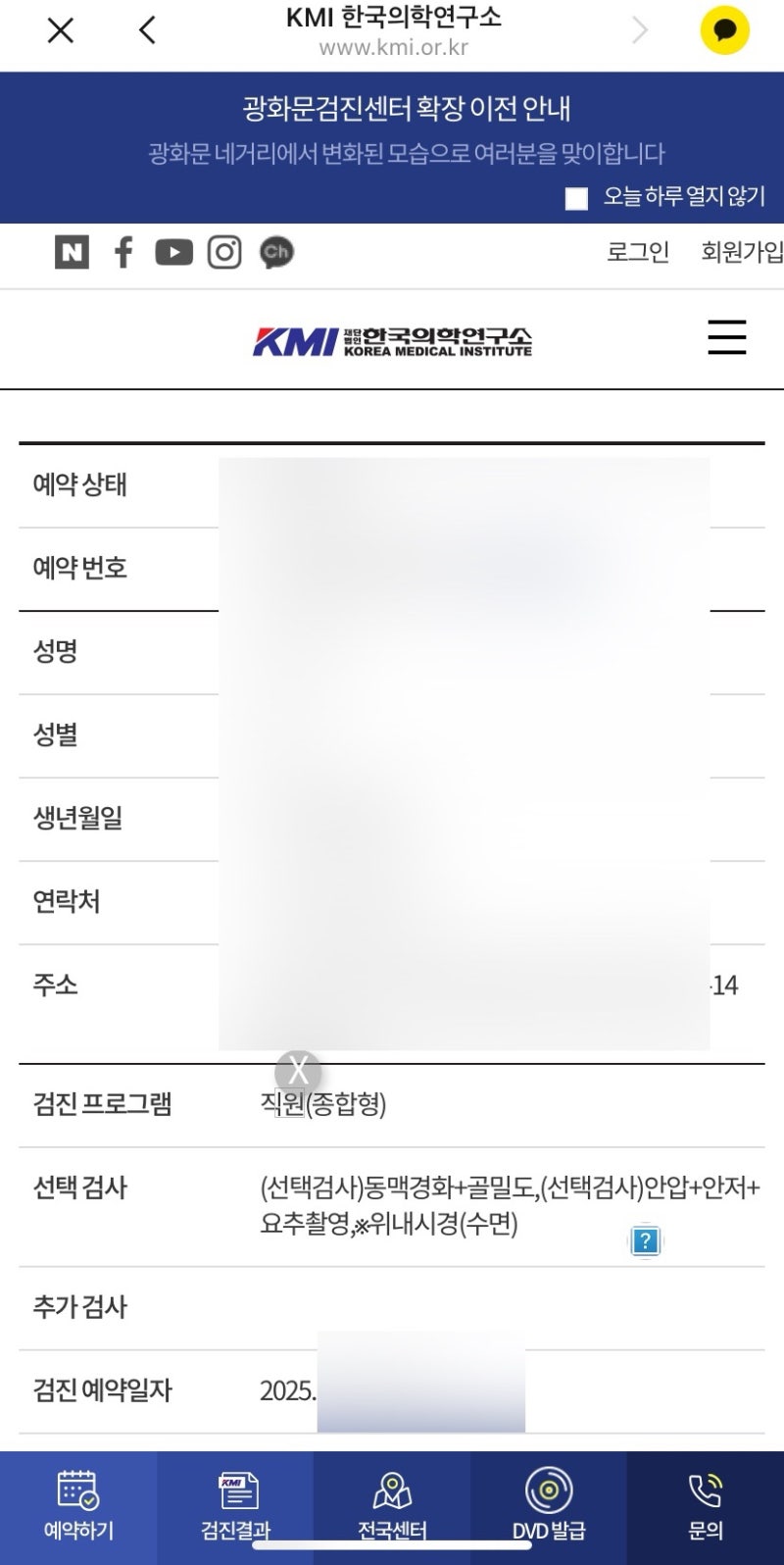Viewport: 784px width, 1565px height.
Task: Close the in-app browser with X
Action: (61, 31)
